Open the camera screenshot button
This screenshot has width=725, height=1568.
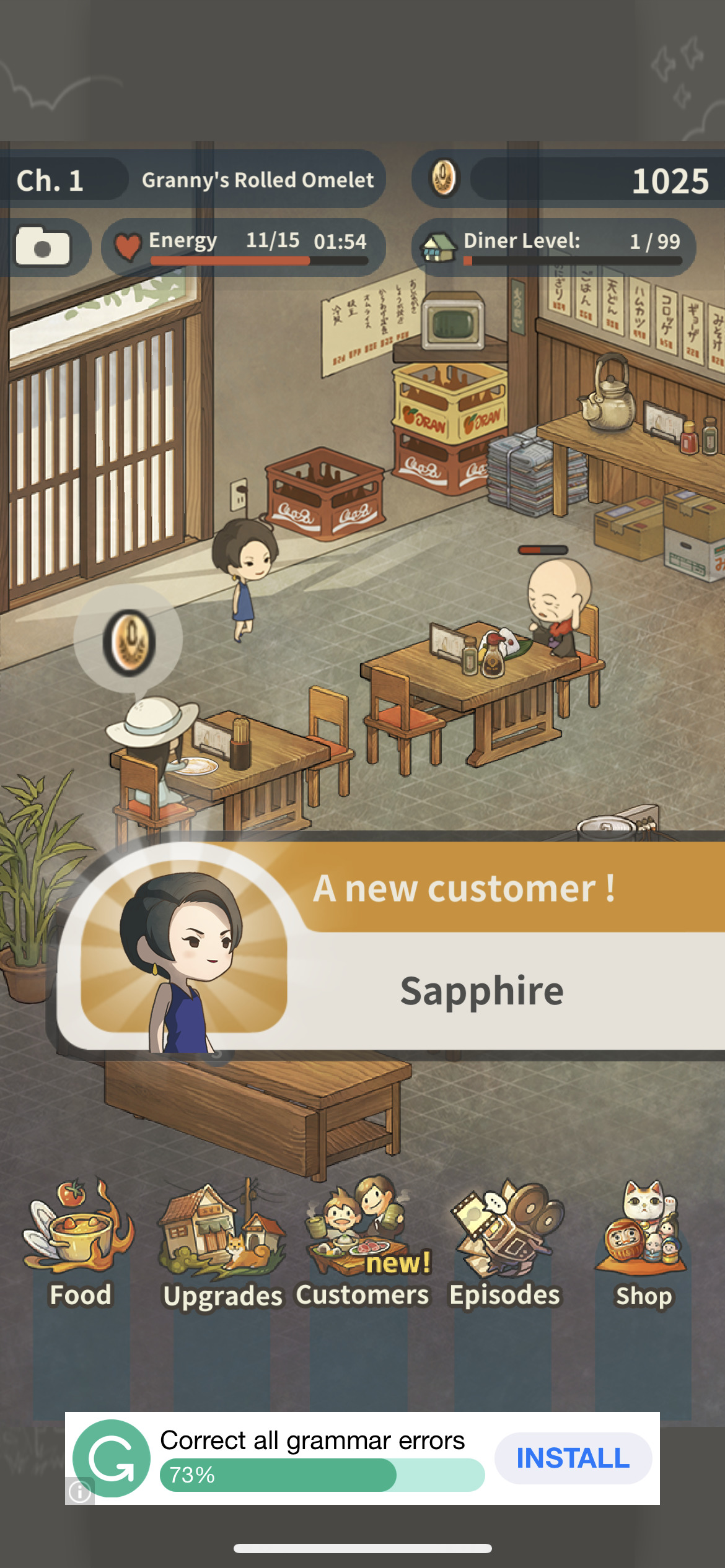[43, 246]
